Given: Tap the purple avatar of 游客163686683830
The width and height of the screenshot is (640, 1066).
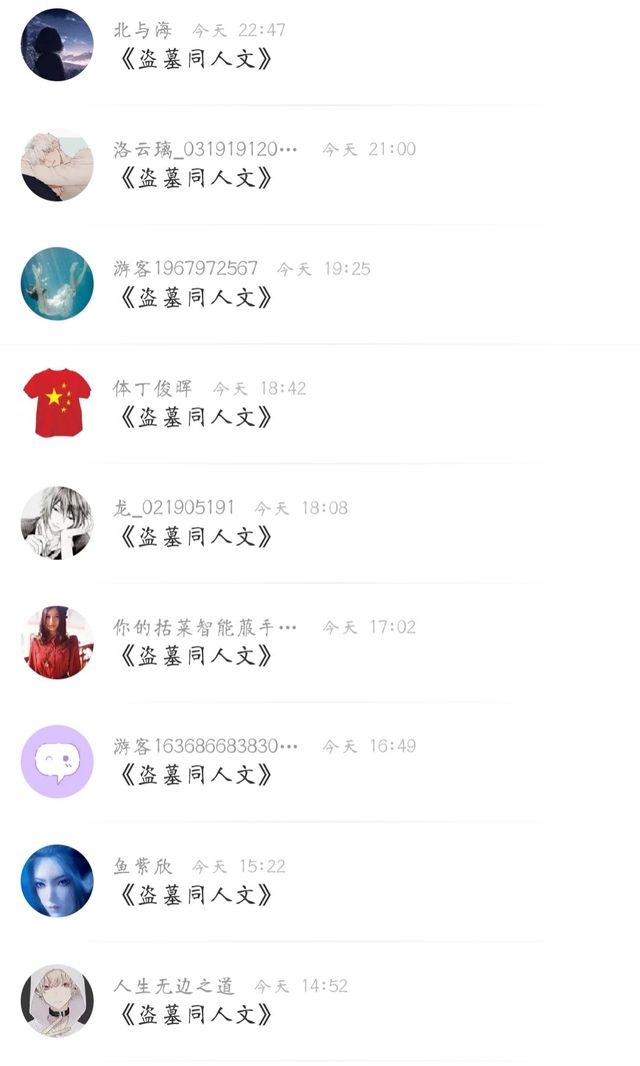Looking at the screenshot, I should 57,761.
